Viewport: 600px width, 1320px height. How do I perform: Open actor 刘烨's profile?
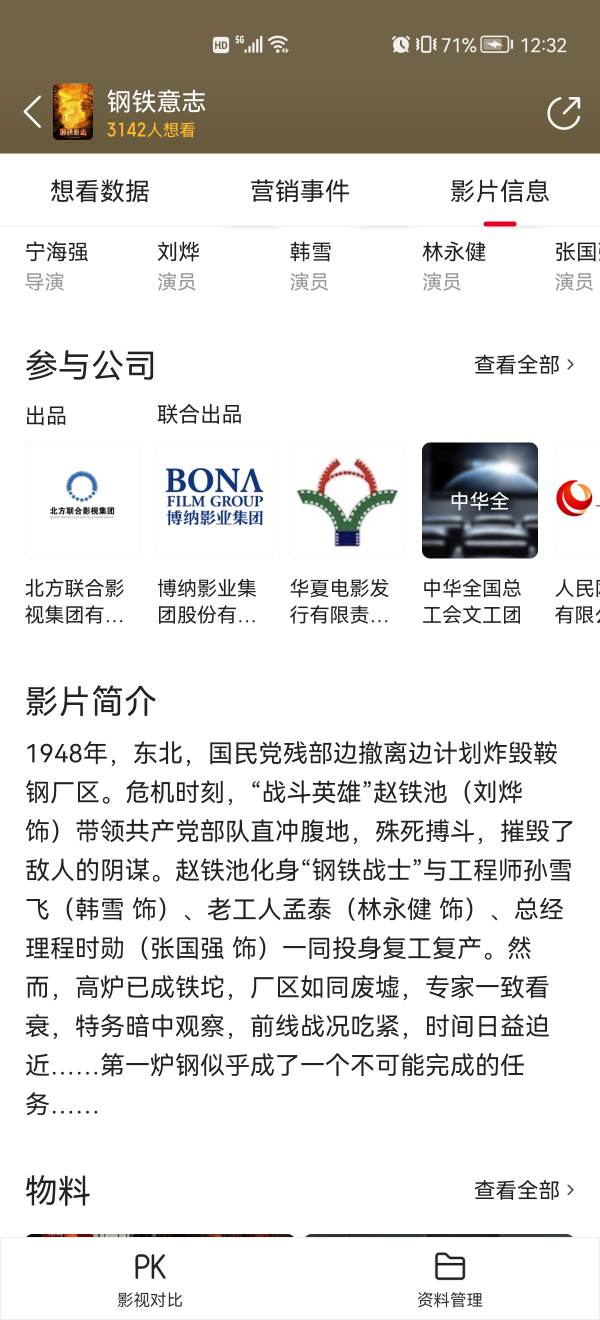click(178, 265)
